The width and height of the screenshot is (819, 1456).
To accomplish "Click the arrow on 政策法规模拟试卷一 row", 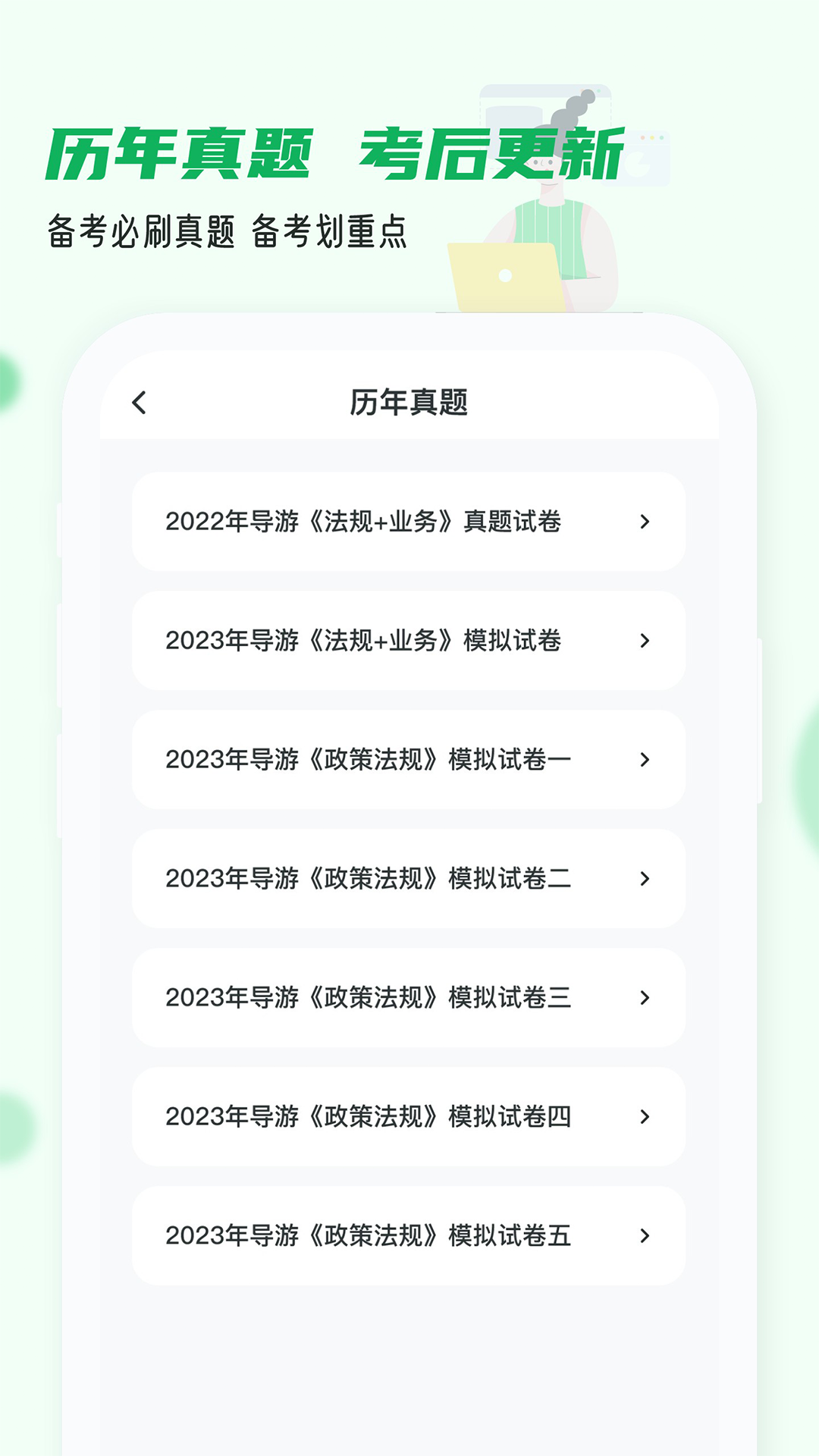I will pyautogui.click(x=646, y=760).
